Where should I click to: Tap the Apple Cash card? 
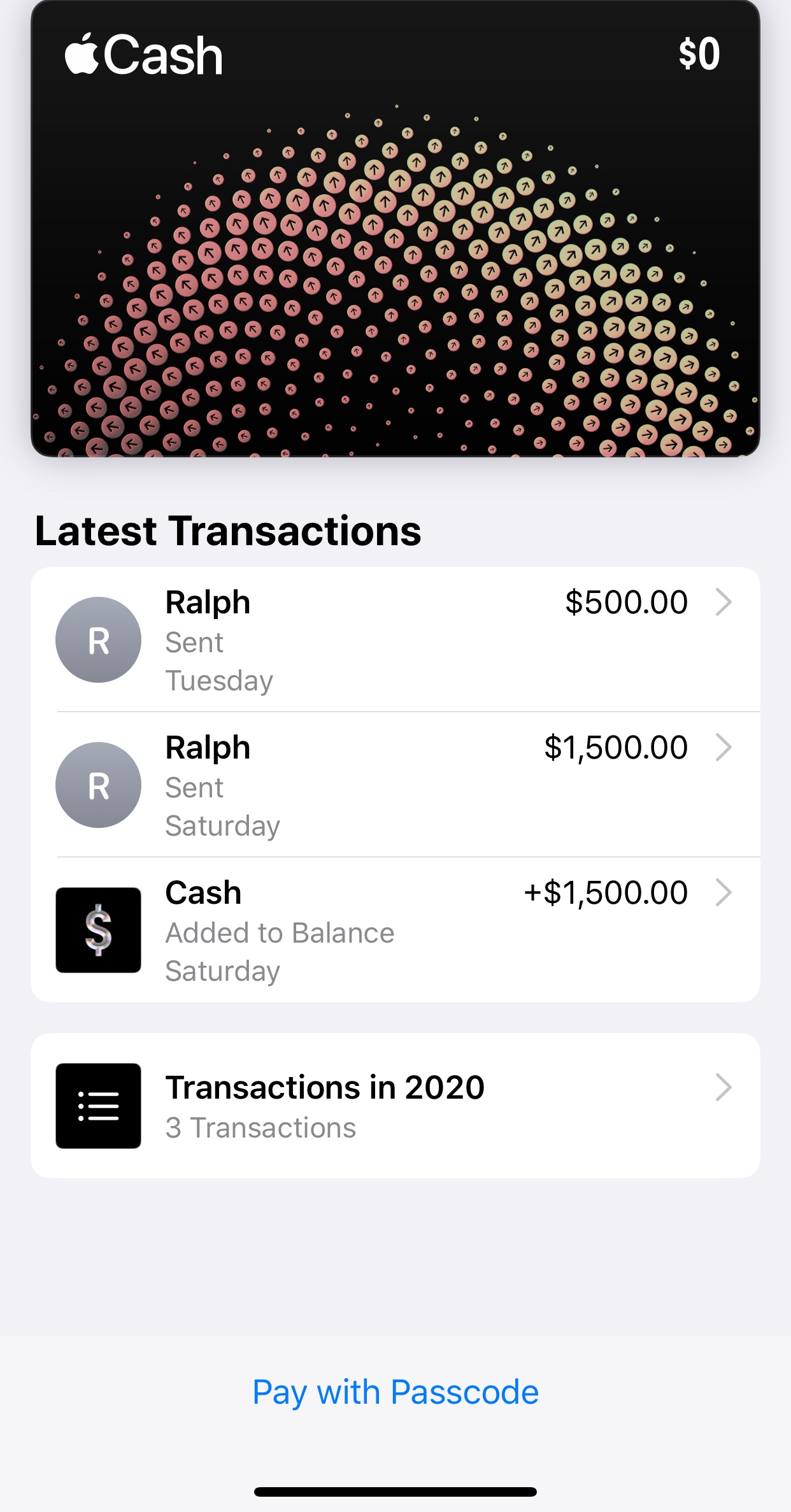point(395,229)
